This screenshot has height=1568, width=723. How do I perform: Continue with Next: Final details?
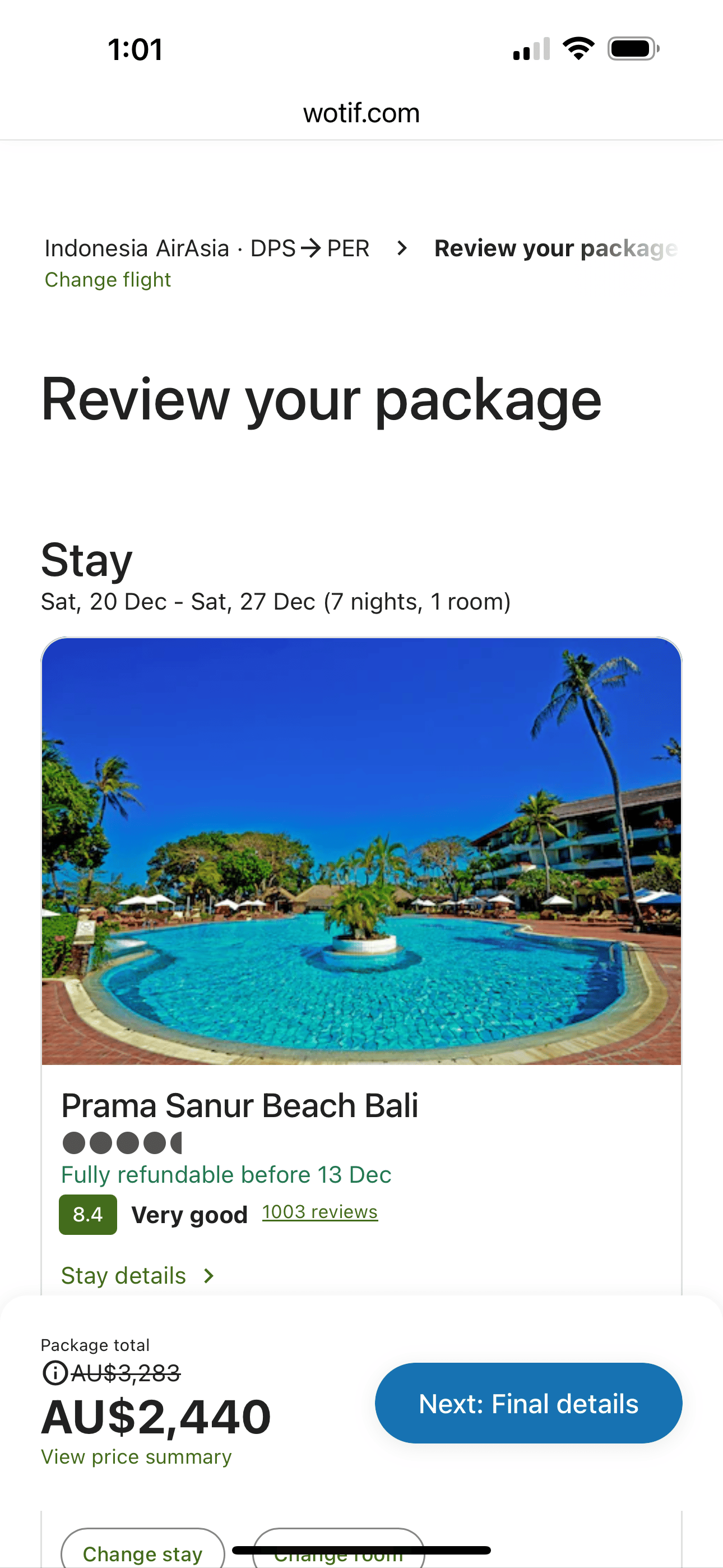(529, 1403)
